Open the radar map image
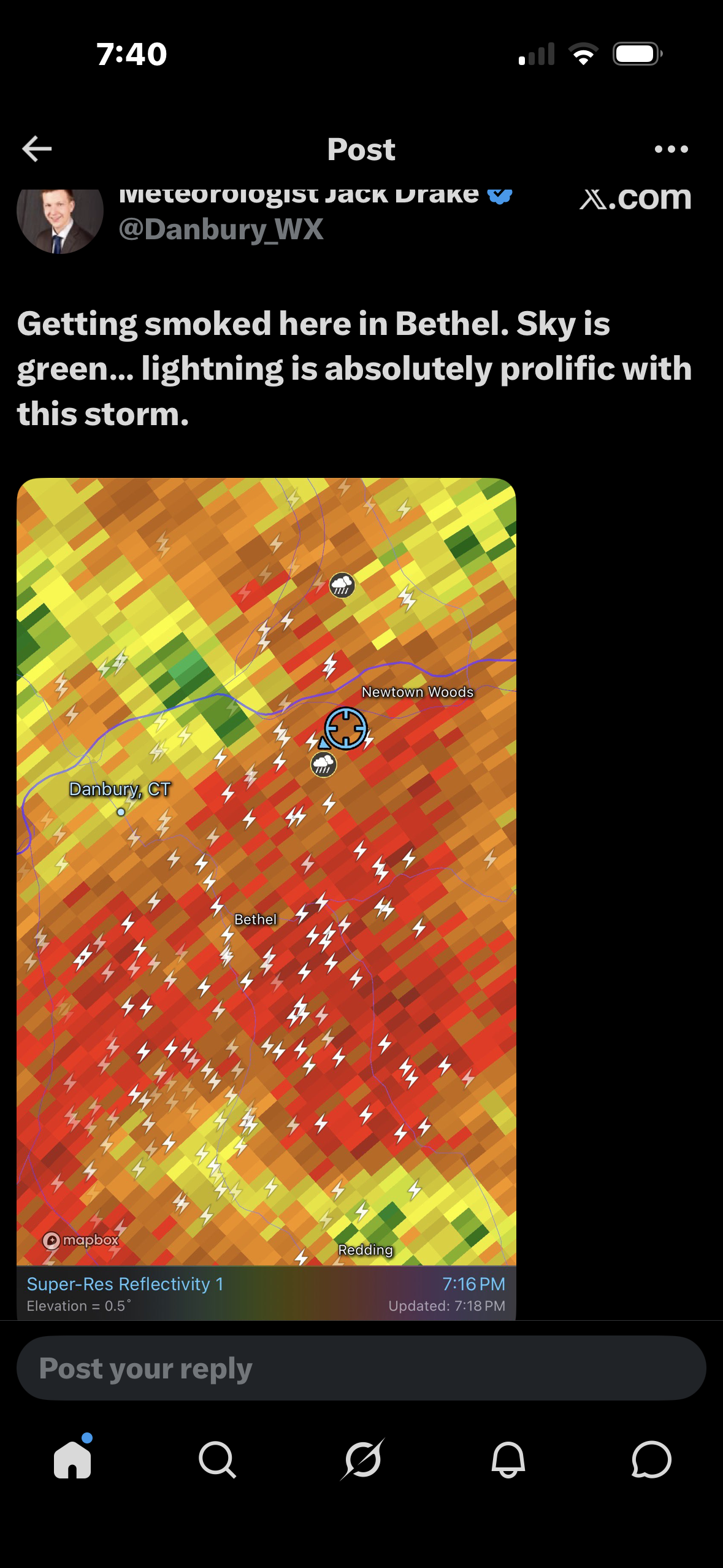Image resolution: width=723 pixels, height=1568 pixels. point(266,899)
